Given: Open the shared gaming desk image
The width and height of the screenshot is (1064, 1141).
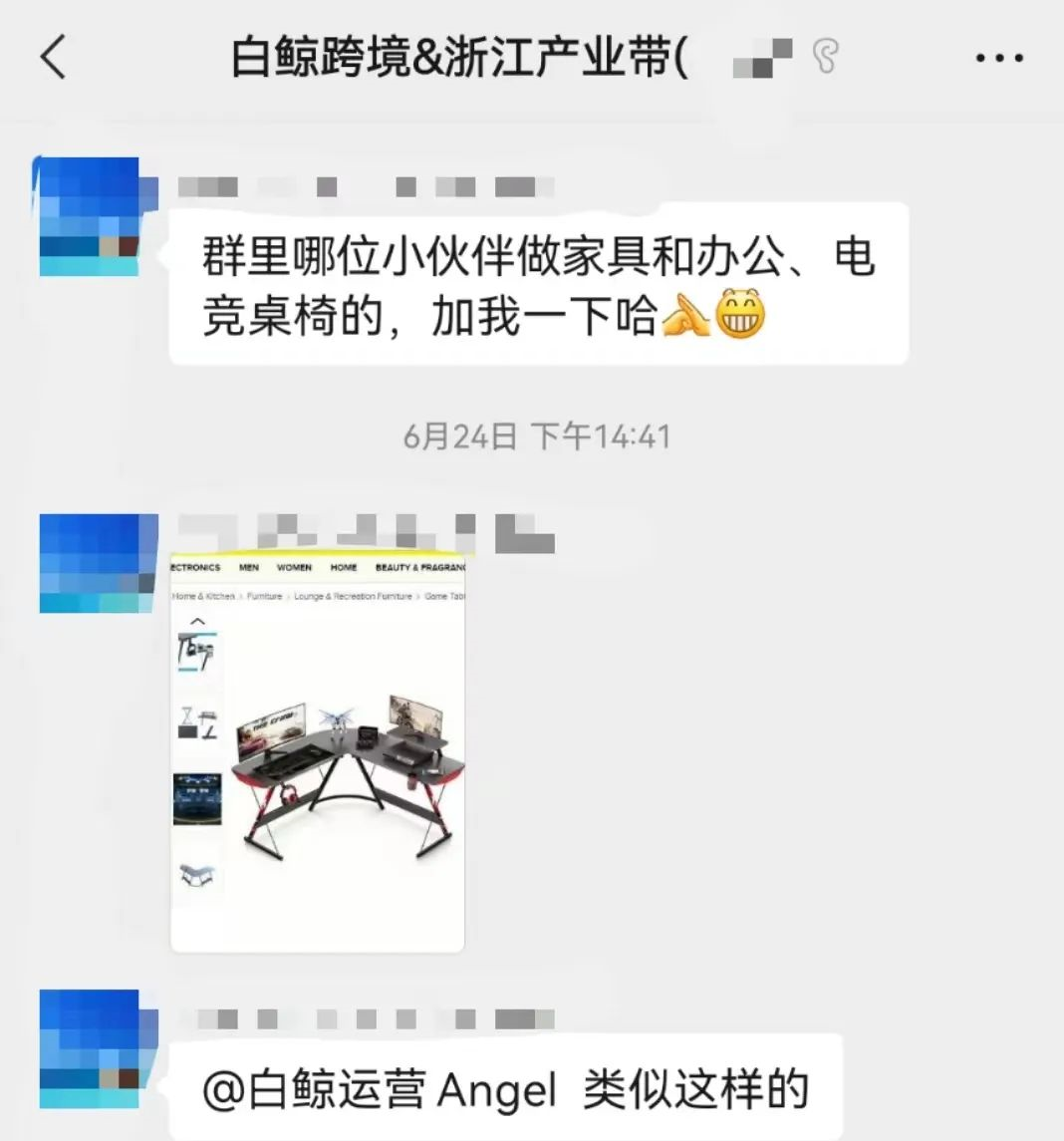Looking at the screenshot, I should pos(318,750).
